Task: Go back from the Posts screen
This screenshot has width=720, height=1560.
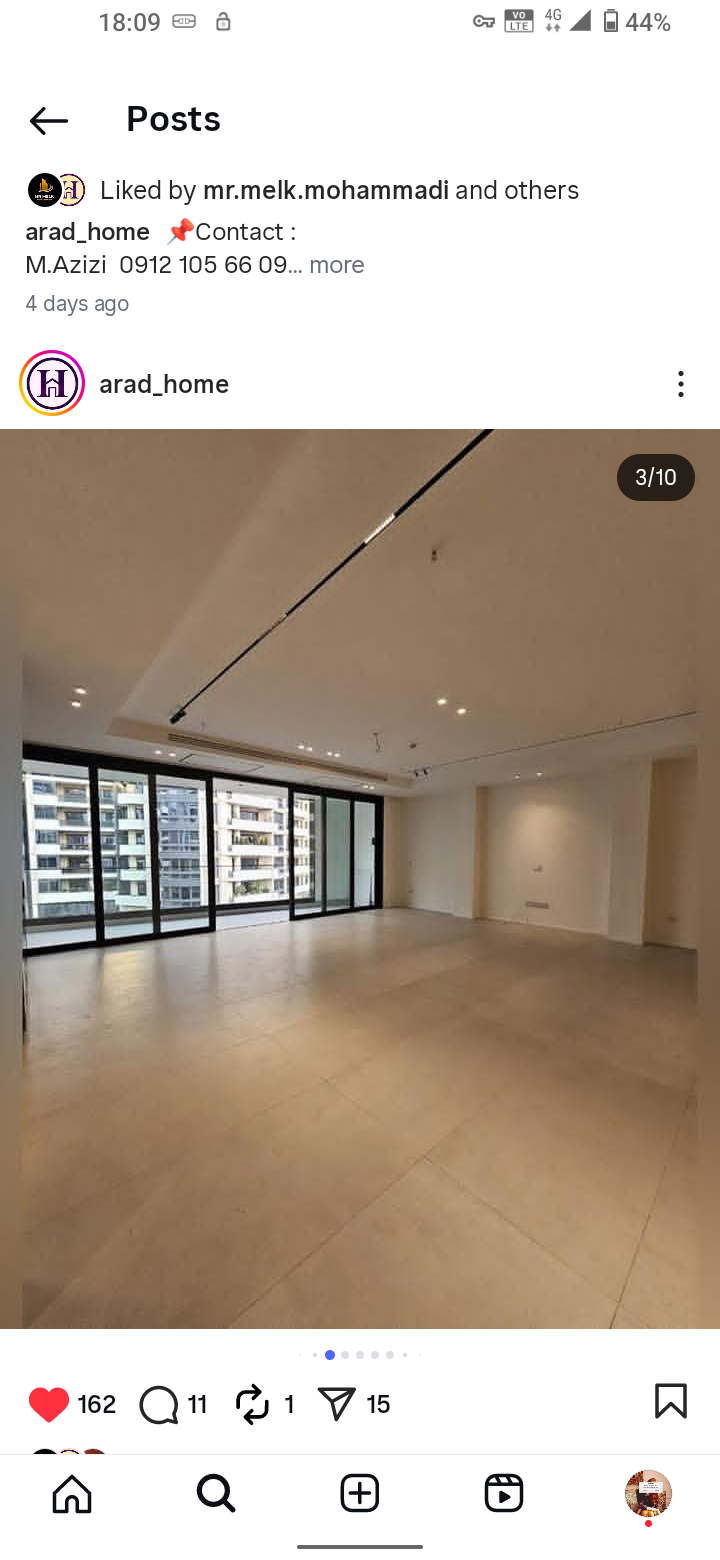Action: pos(48,121)
